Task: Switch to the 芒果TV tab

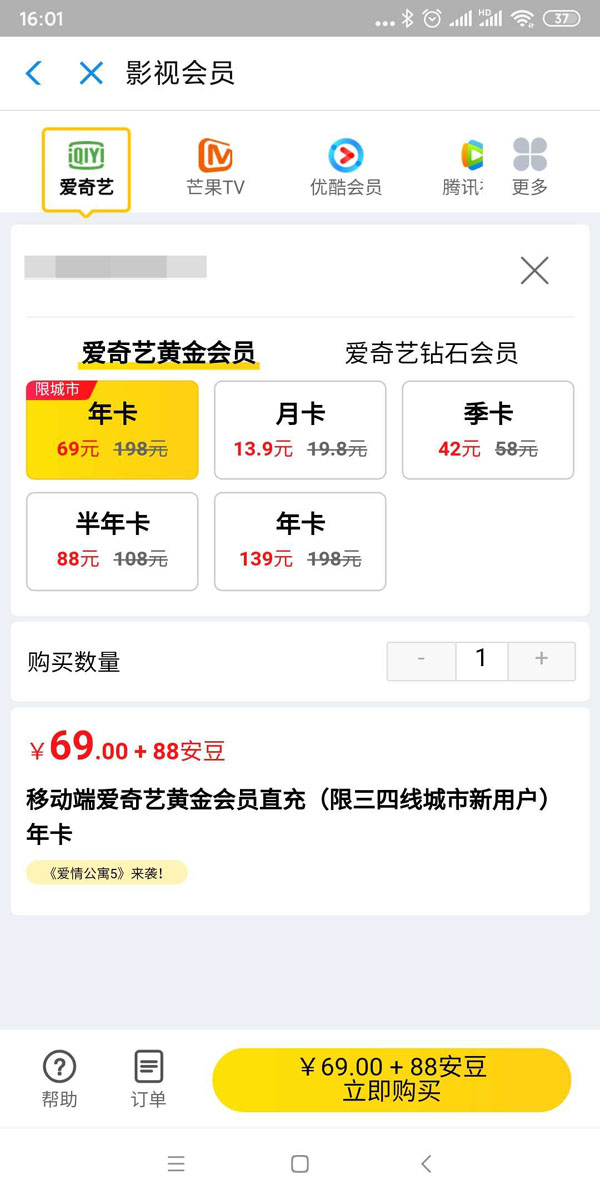Action: pyautogui.click(x=215, y=167)
